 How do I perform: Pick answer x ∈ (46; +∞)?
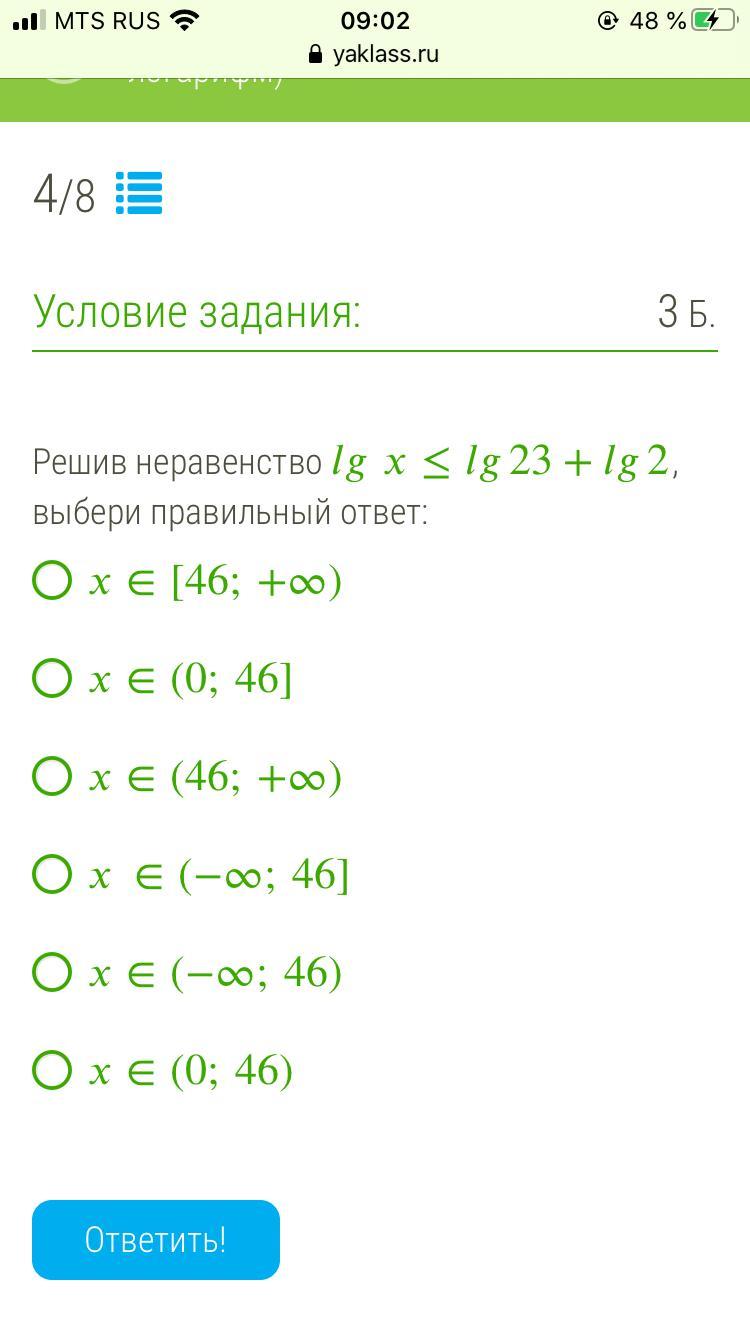pyautogui.click(x=188, y=776)
